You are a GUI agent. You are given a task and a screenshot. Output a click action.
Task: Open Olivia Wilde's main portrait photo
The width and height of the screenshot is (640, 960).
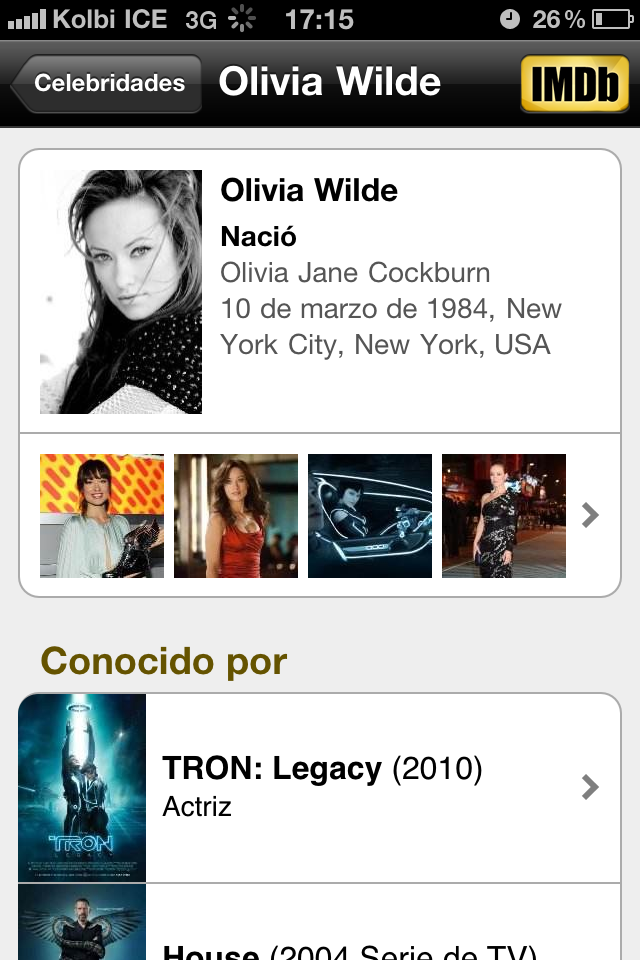[x=121, y=292]
